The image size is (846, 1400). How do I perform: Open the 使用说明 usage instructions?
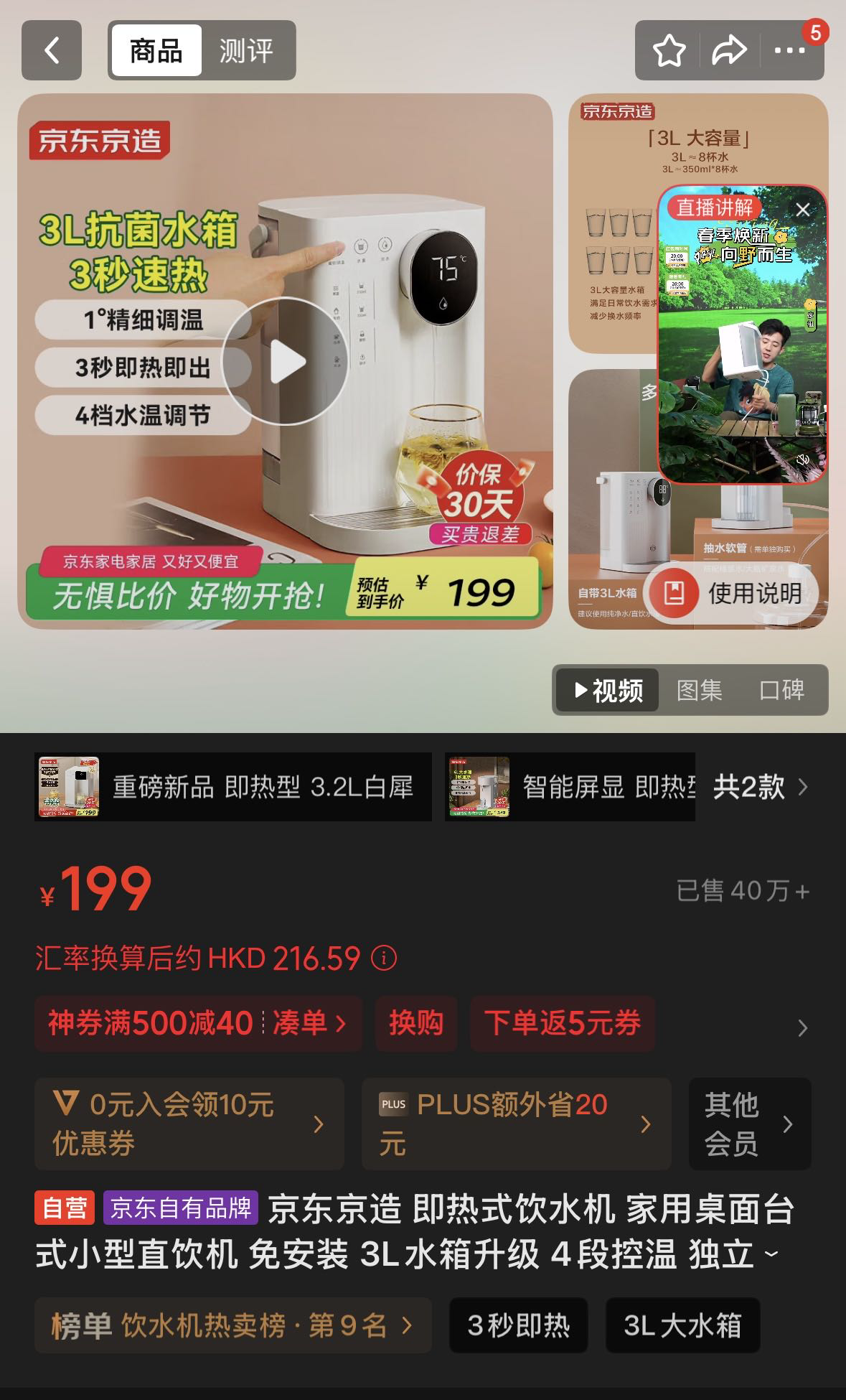pos(737,594)
